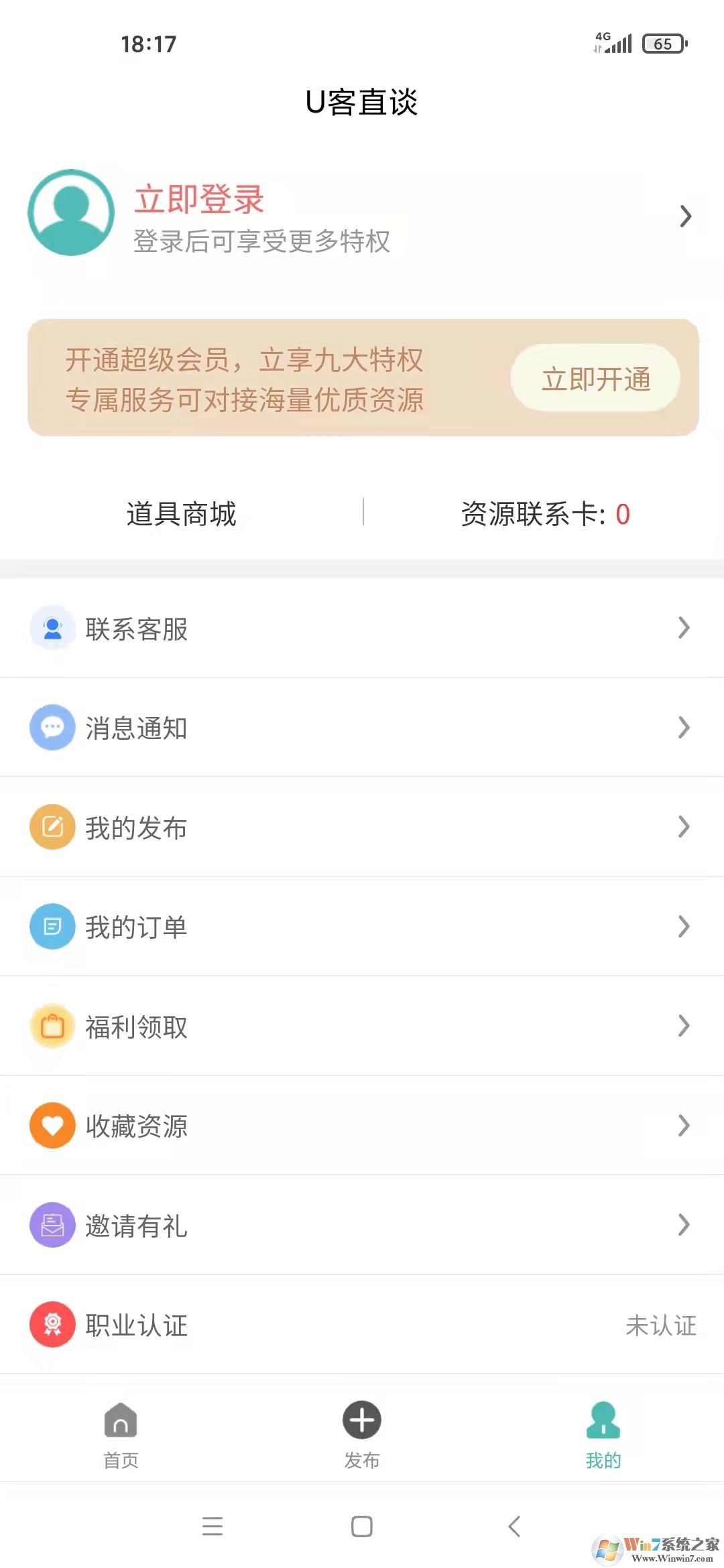Open 我的订单 using the order document icon
724x1568 pixels.
point(52,927)
